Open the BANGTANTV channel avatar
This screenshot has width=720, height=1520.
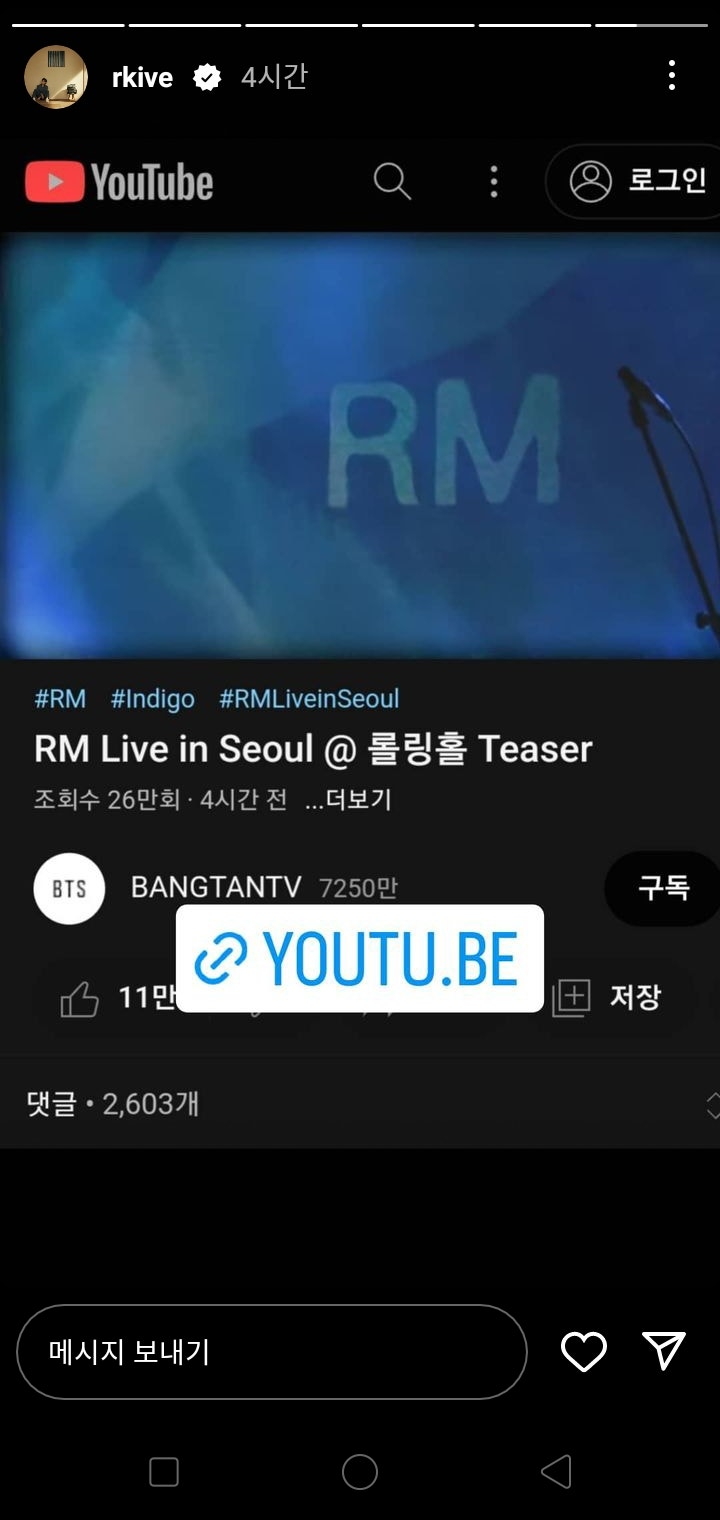(68, 888)
